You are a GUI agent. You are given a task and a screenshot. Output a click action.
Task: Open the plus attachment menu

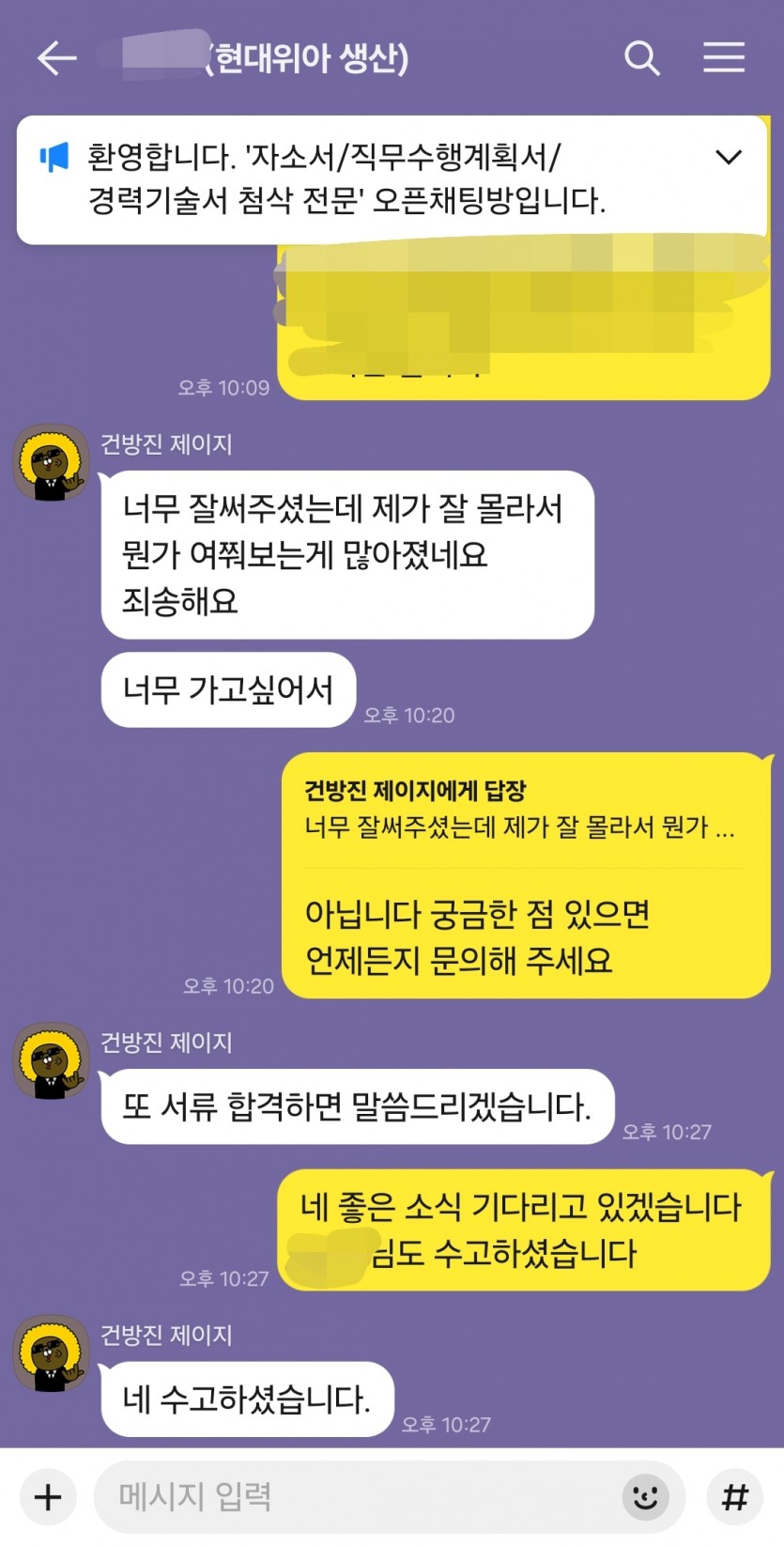pyautogui.click(x=48, y=1497)
